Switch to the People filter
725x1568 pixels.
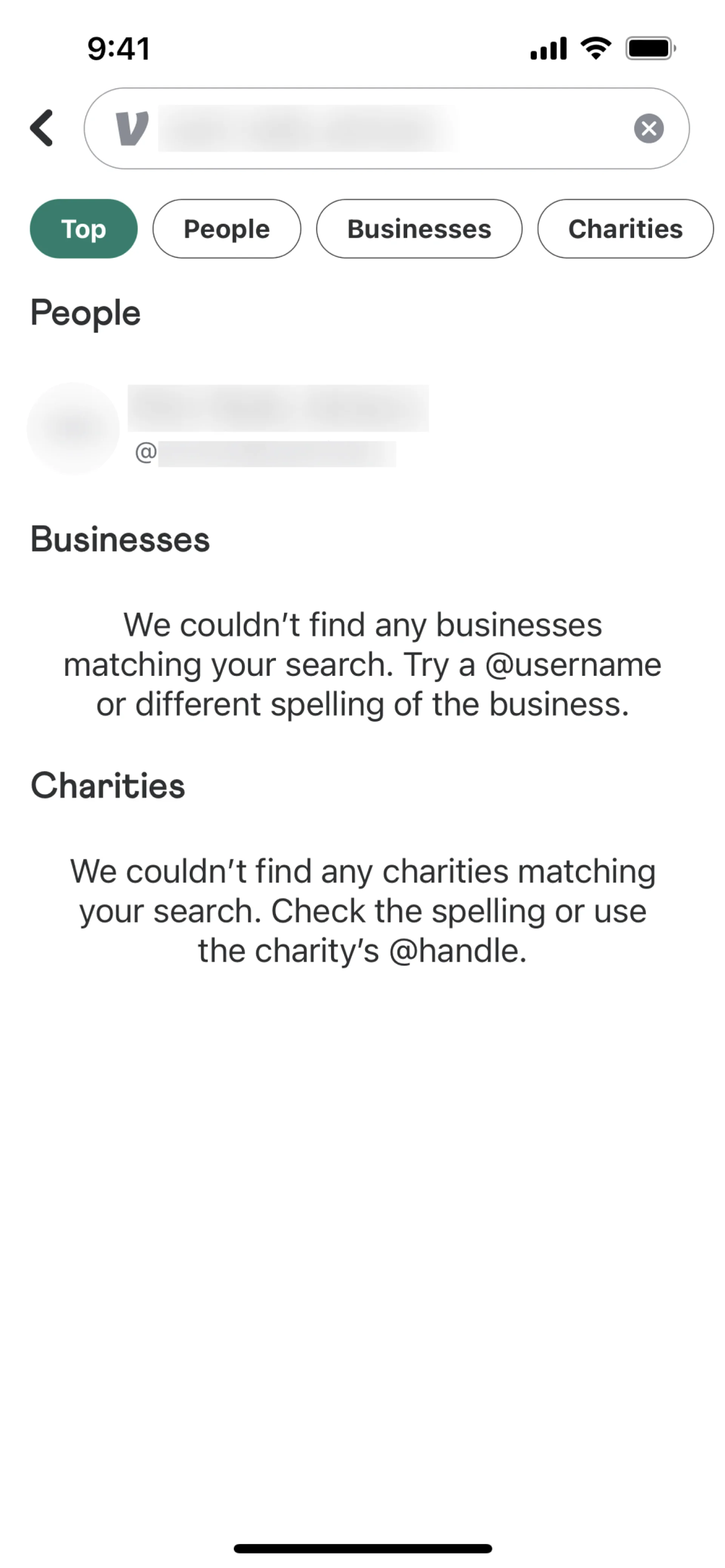227,229
